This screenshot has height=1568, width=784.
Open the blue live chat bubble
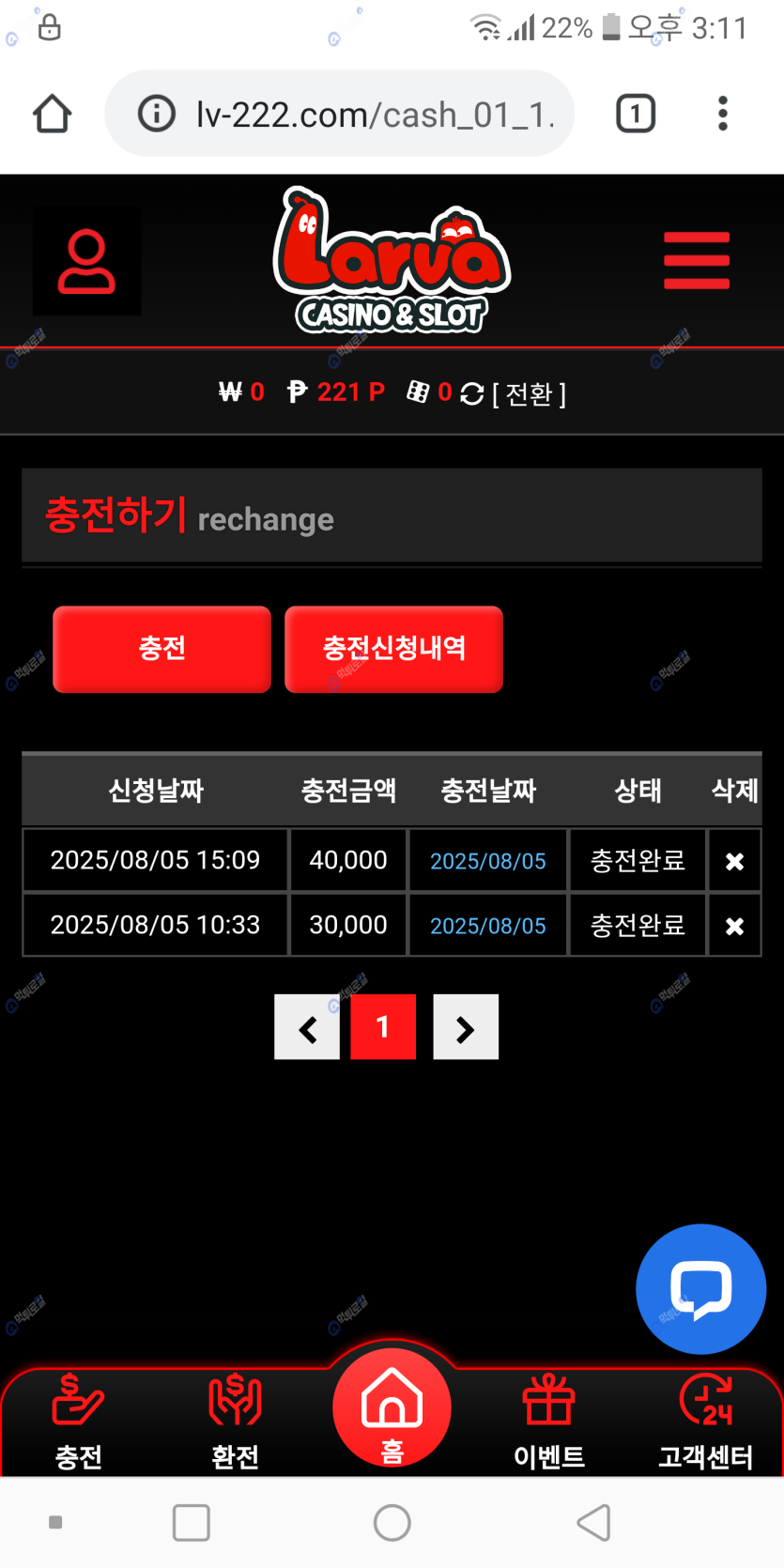click(700, 1288)
